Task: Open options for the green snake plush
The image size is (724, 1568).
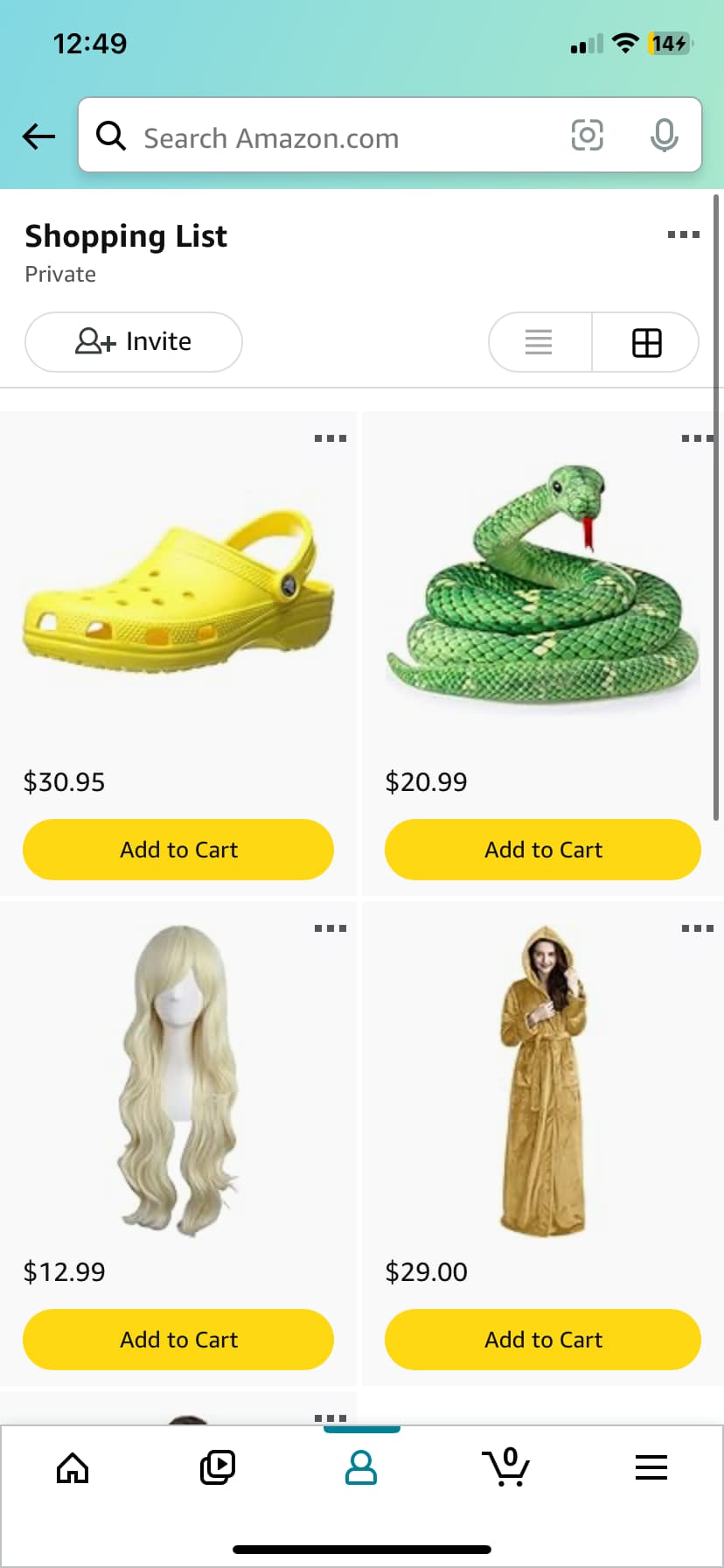Action: 697,438
